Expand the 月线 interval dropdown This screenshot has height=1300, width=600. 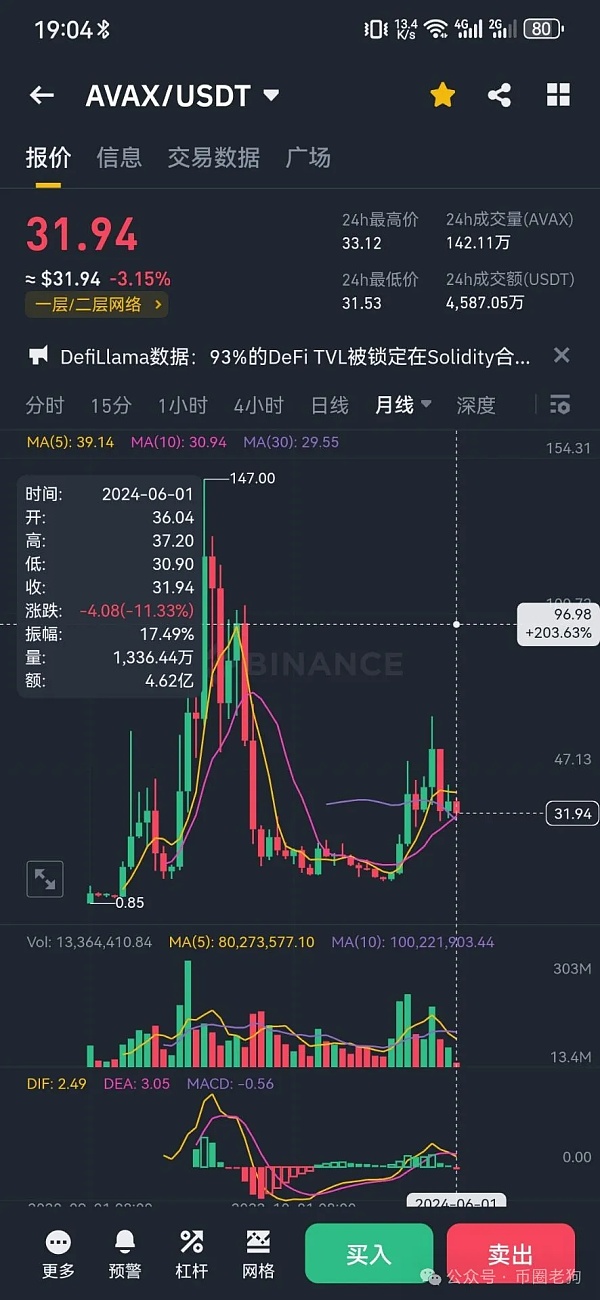(403, 405)
